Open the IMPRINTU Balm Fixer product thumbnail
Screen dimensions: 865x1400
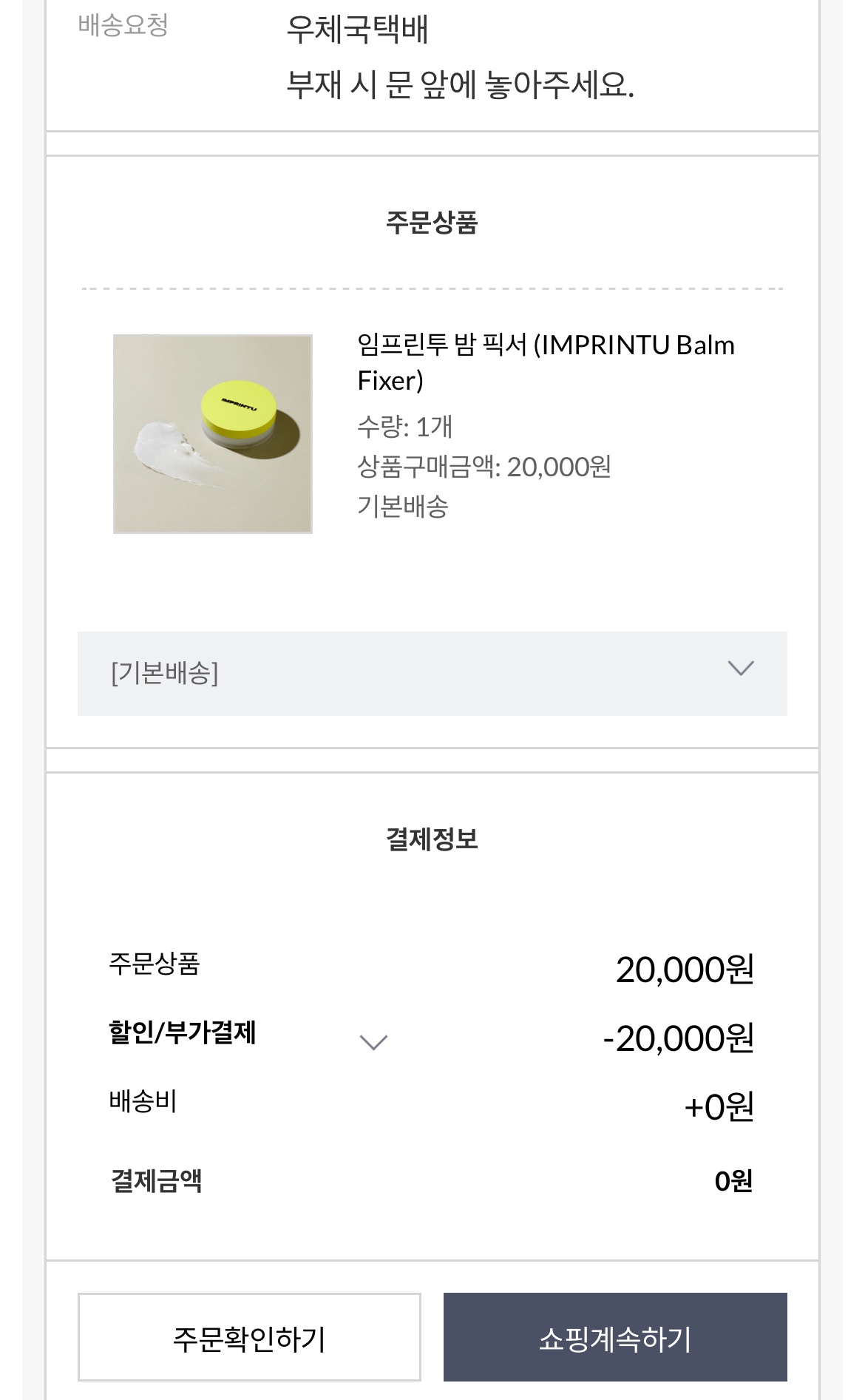pos(212,433)
